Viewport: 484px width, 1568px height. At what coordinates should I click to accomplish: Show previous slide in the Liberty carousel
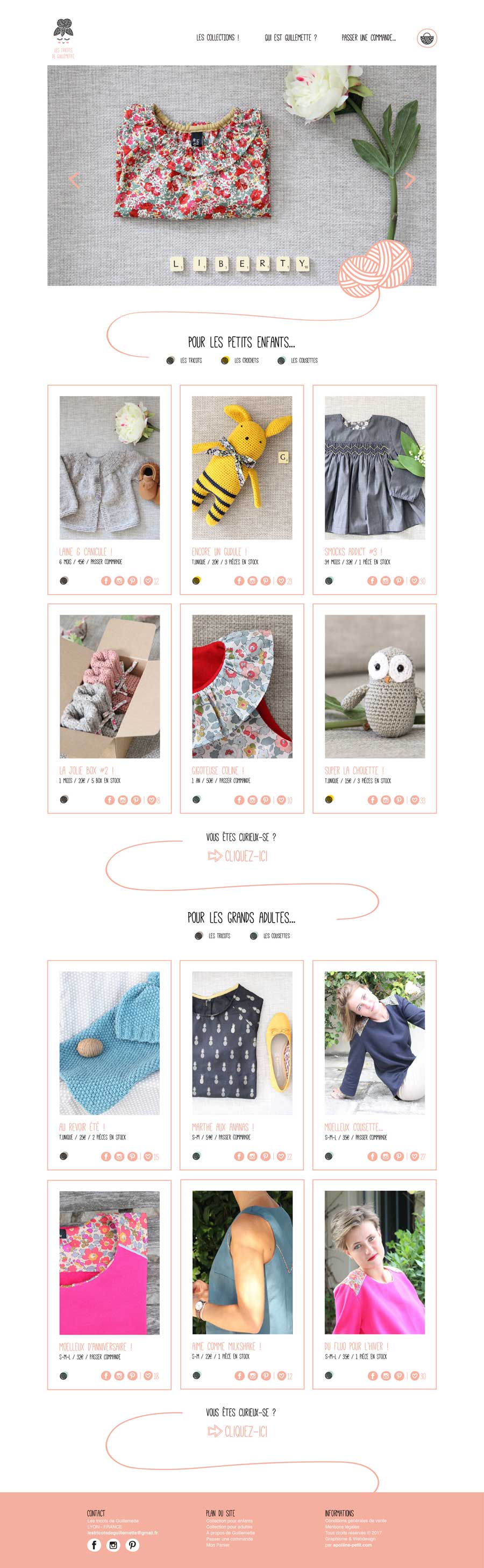74,180
